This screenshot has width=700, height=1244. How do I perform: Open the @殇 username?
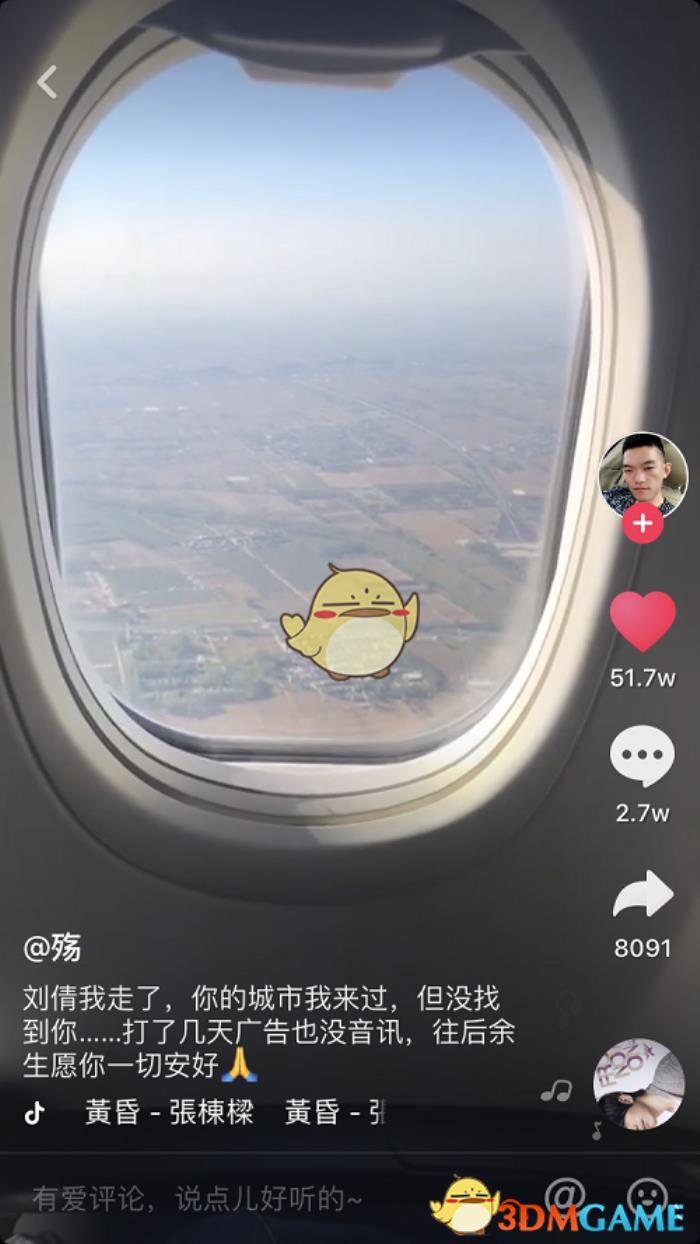click(x=52, y=947)
